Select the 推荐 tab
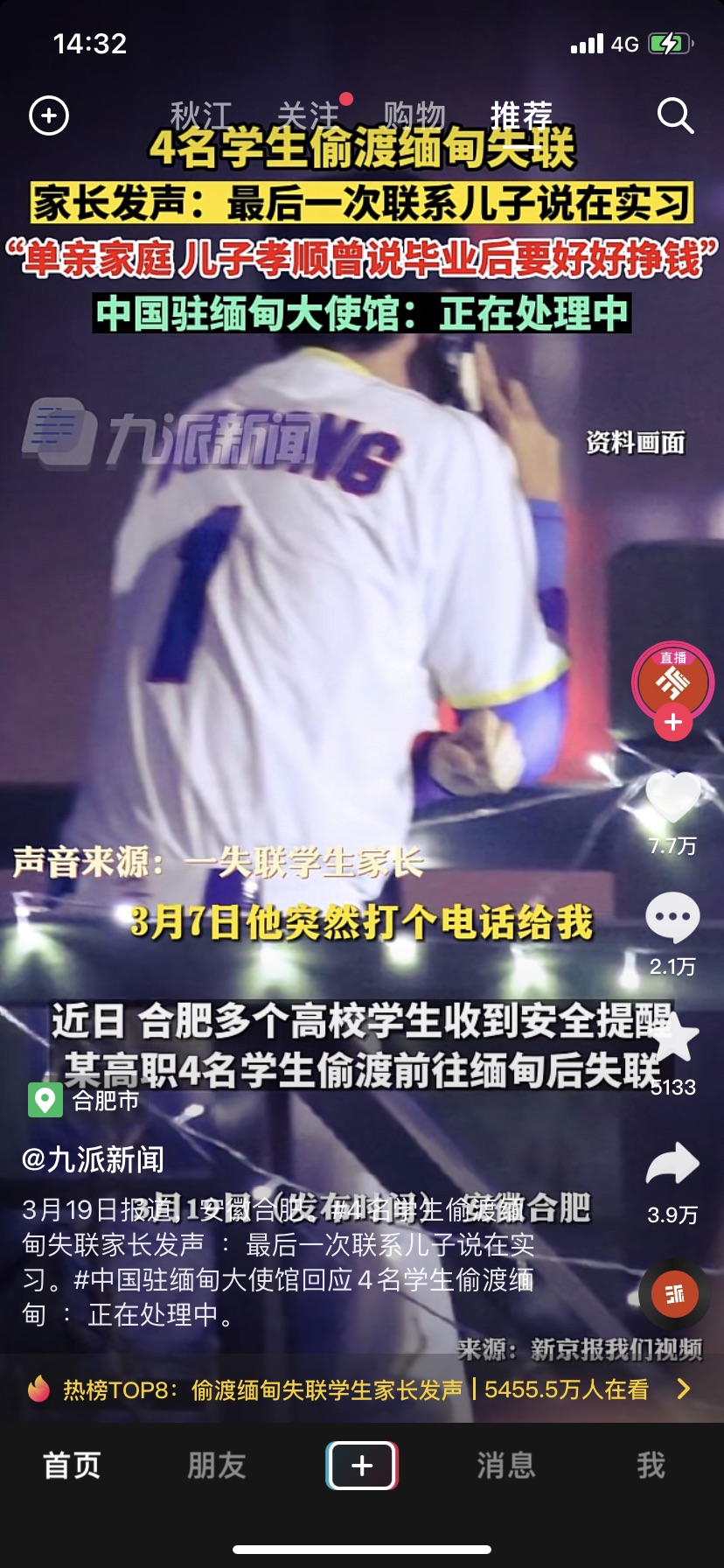724x1568 pixels. [521, 115]
